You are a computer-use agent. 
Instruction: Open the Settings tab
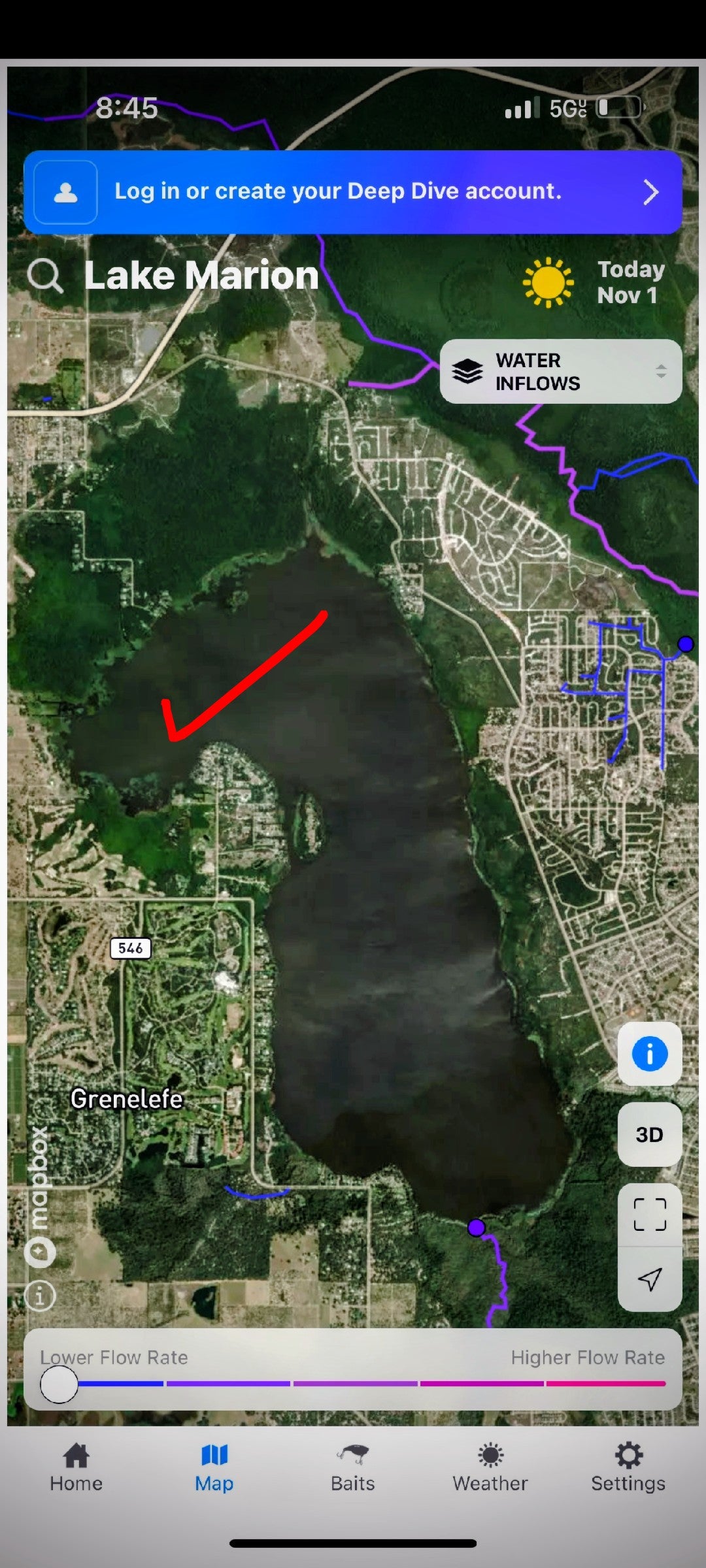coord(628,1467)
